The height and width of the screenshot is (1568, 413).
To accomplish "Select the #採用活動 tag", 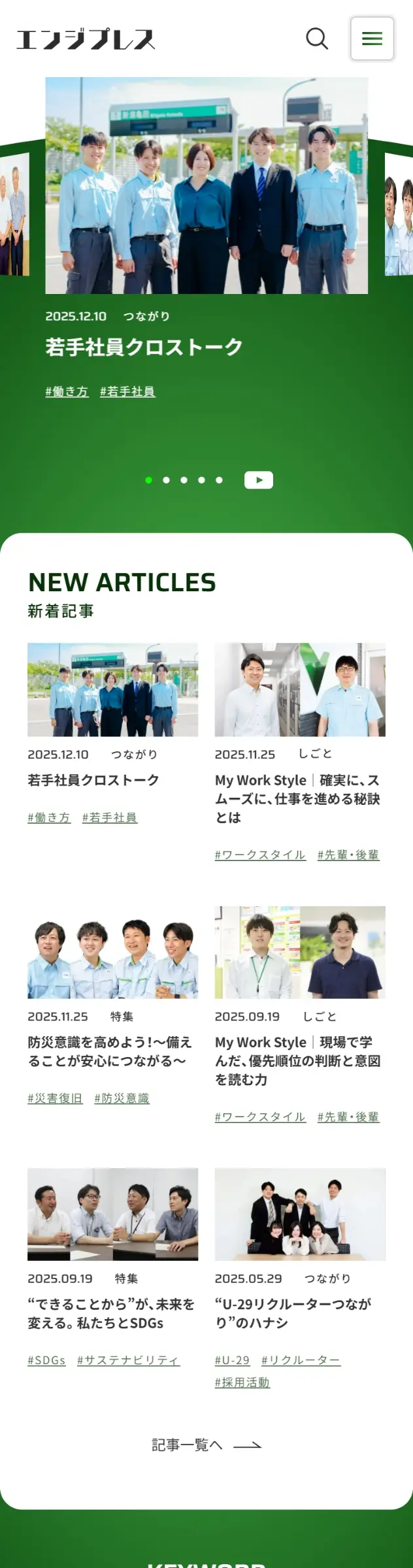I will [x=242, y=1382].
